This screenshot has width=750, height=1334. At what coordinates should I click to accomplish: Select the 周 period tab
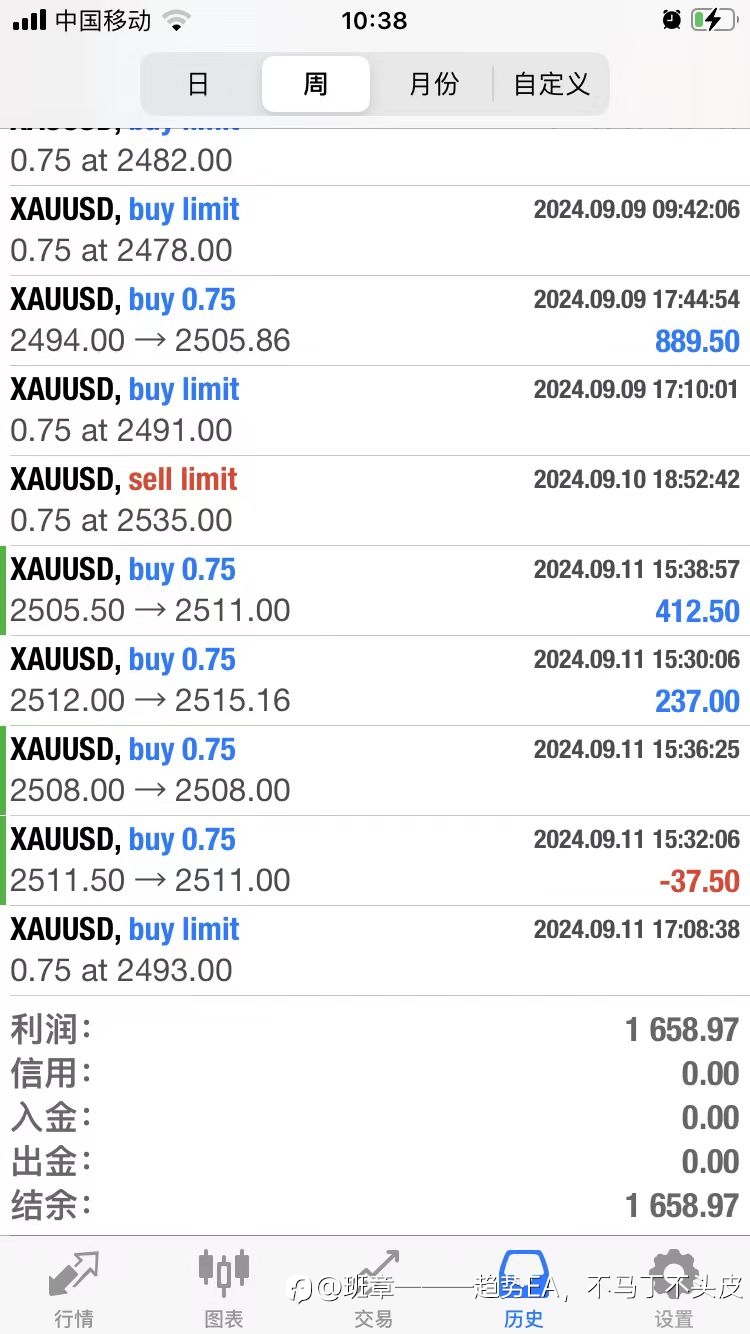(x=316, y=84)
